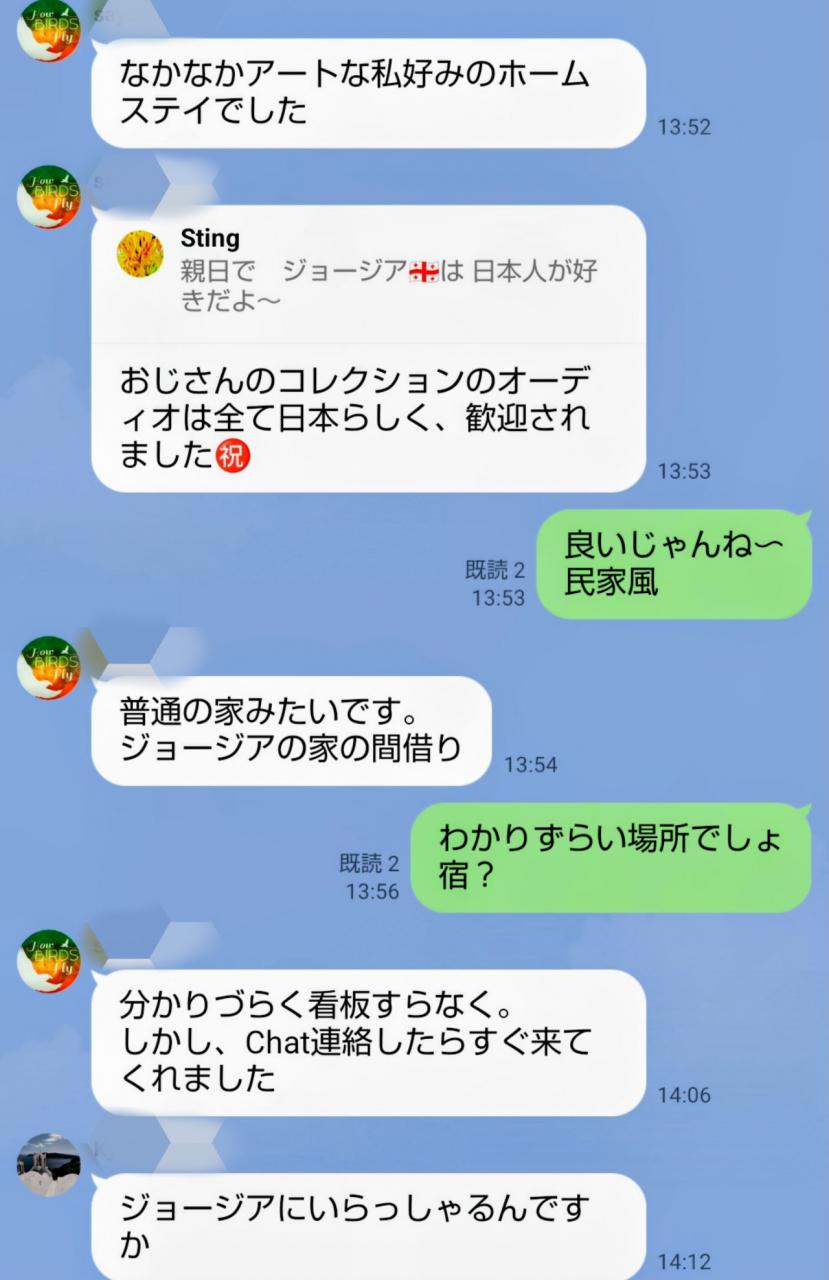The image size is (829, 1280).
Task: Open sender avatar beside 分かりづらく看板すらなく message
Action: tap(48, 962)
